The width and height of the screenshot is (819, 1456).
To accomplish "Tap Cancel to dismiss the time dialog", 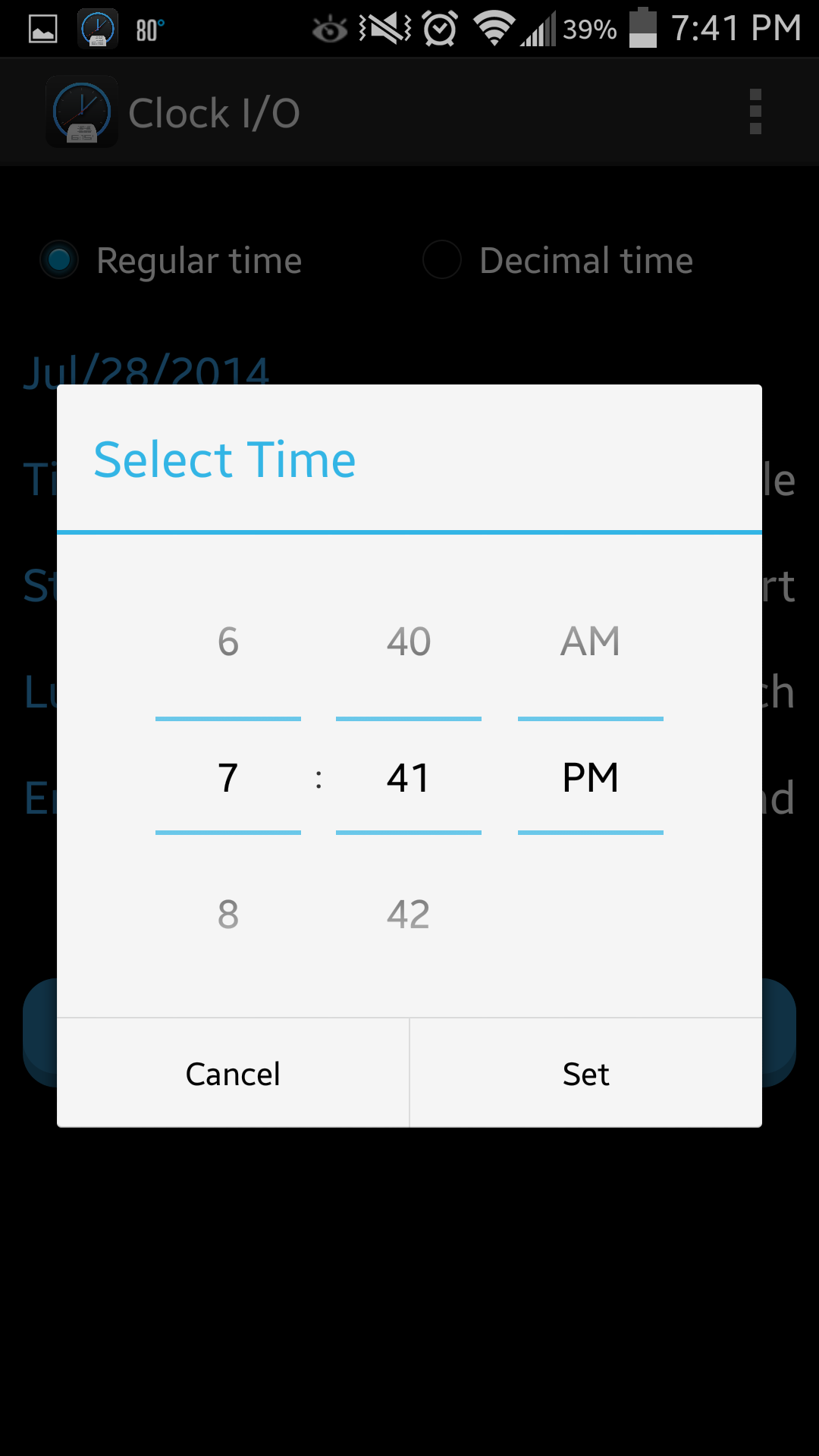I will pos(232,1072).
